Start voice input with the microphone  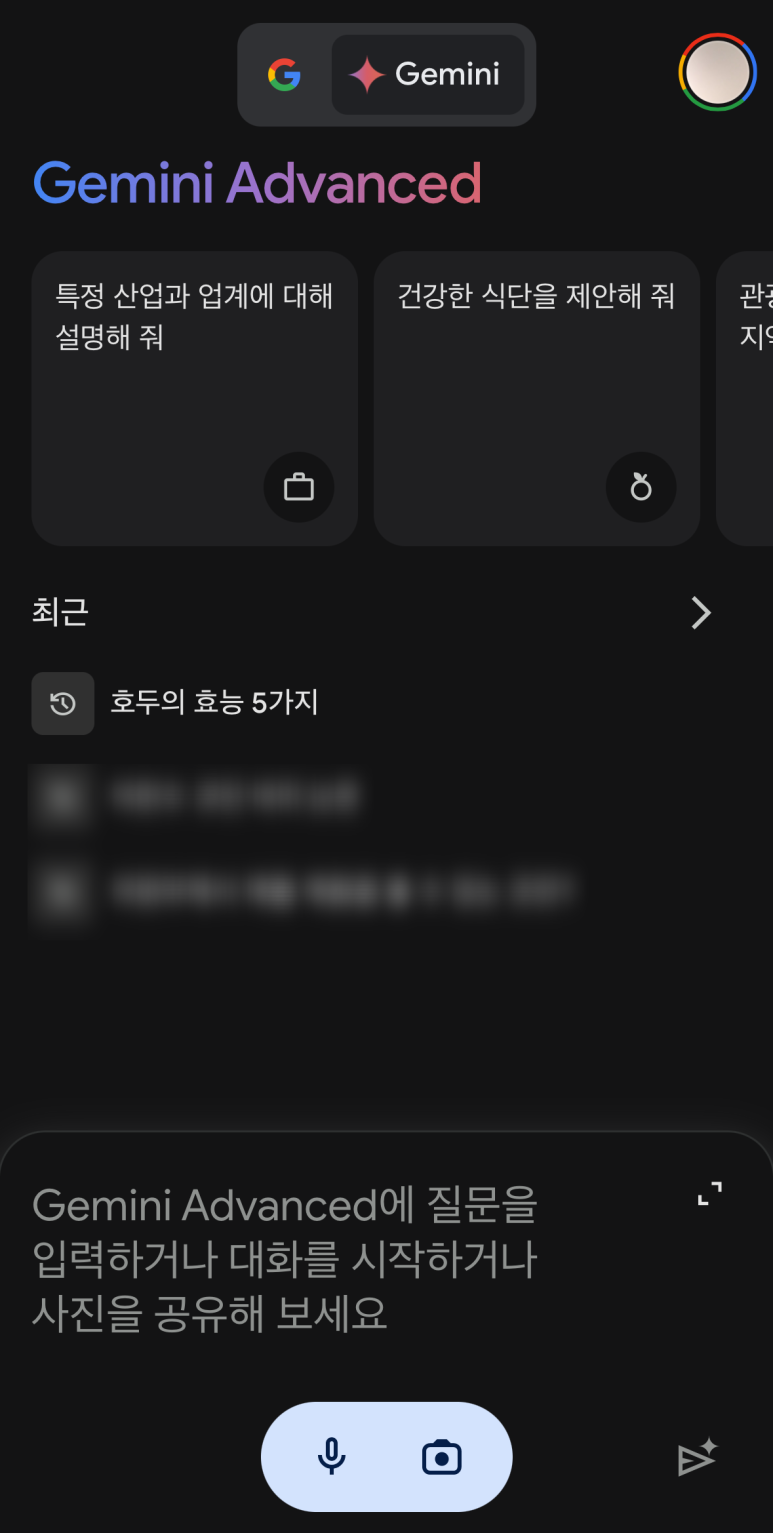(x=331, y=1457)
